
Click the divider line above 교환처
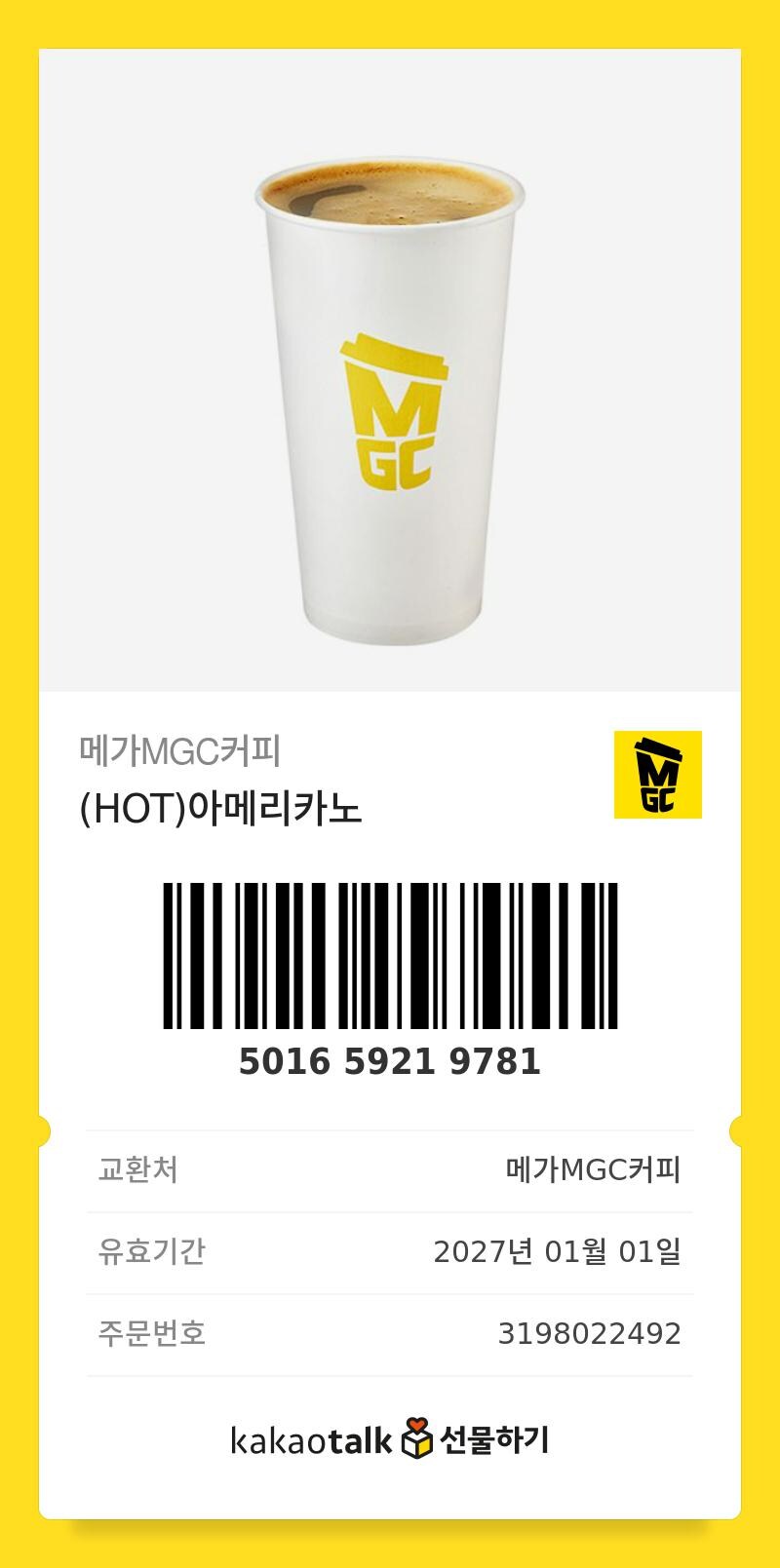click(x=390, y=1133)
